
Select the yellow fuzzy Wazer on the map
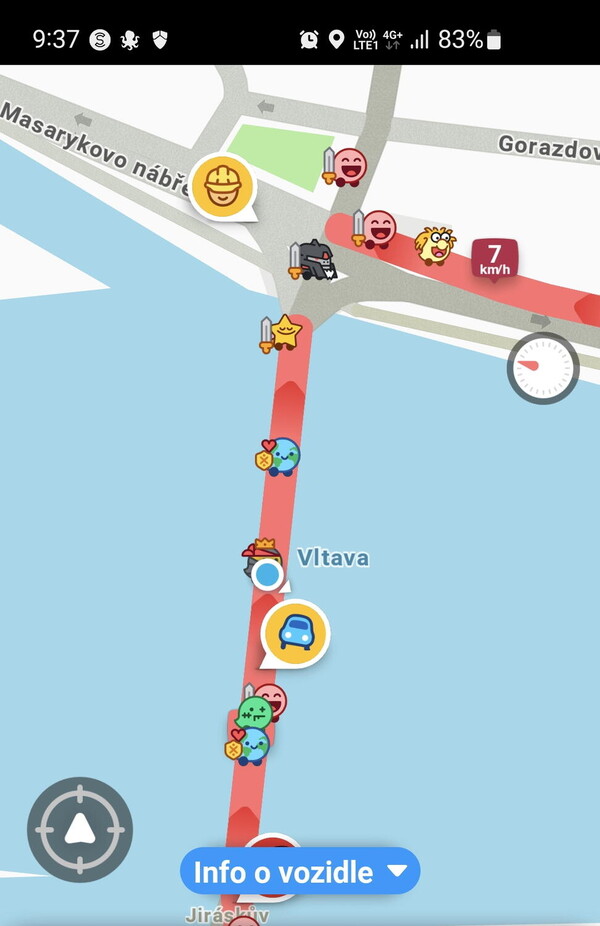coord(435,245)
